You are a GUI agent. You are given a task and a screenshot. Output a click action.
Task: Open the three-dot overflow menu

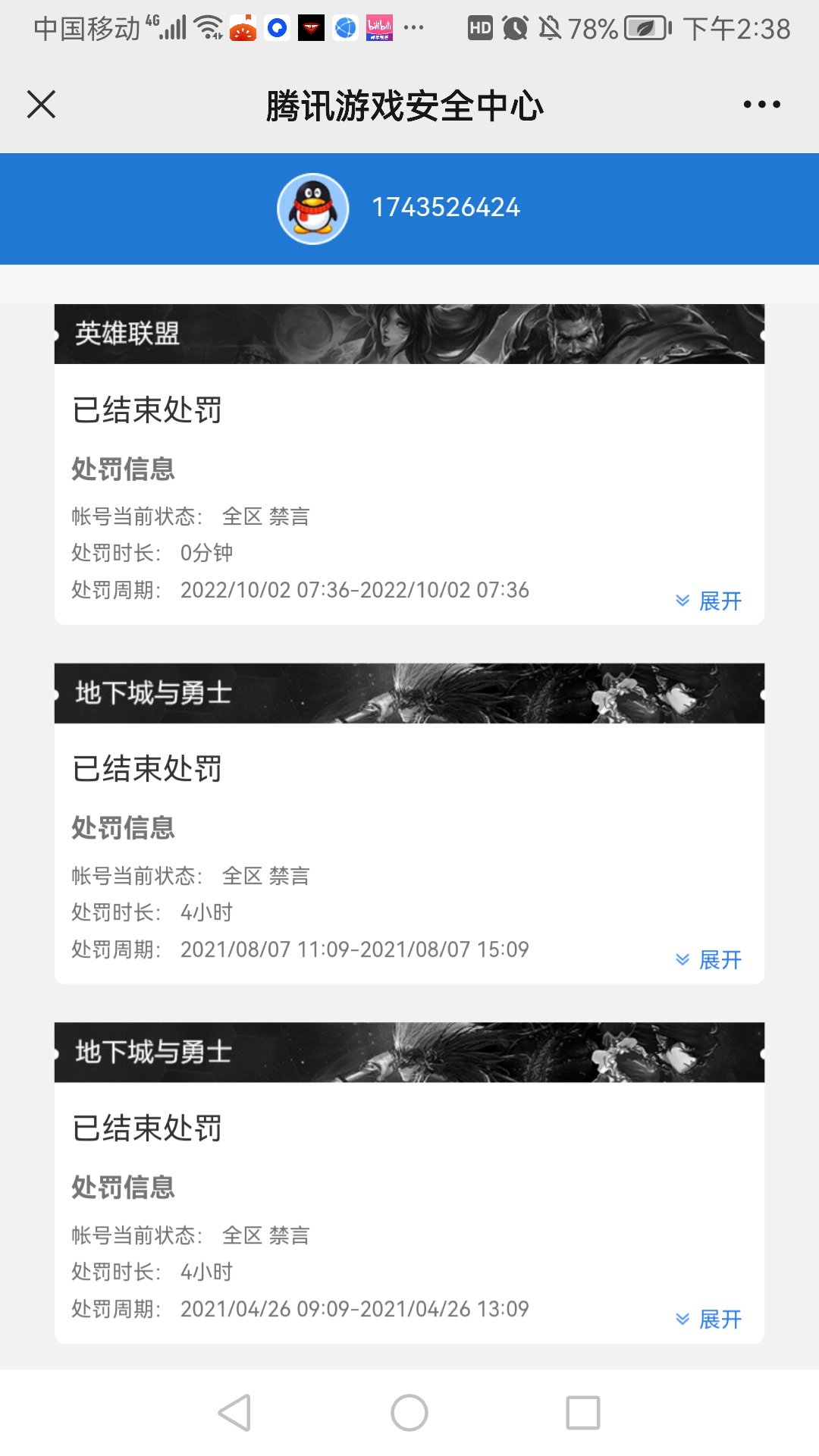tap(761, 105)
